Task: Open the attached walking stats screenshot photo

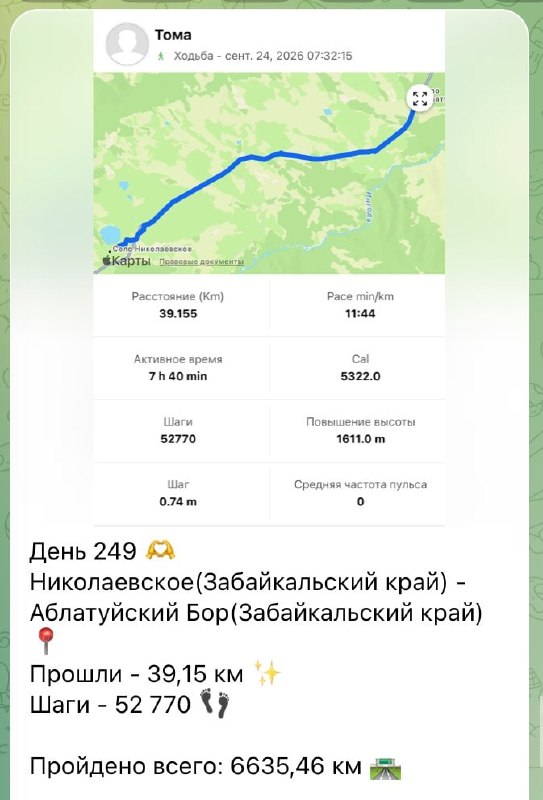Action: point(269,268)
